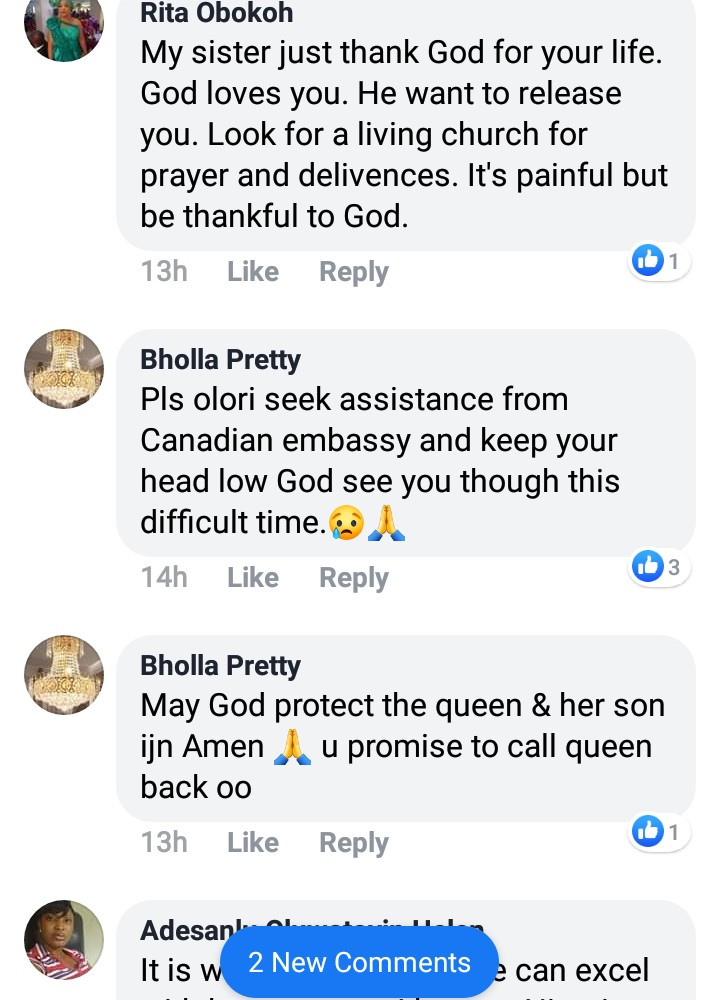Reply to Rita Obokoh's comment
This screenshot has height=1000, width=720.
tap(353, 272)
